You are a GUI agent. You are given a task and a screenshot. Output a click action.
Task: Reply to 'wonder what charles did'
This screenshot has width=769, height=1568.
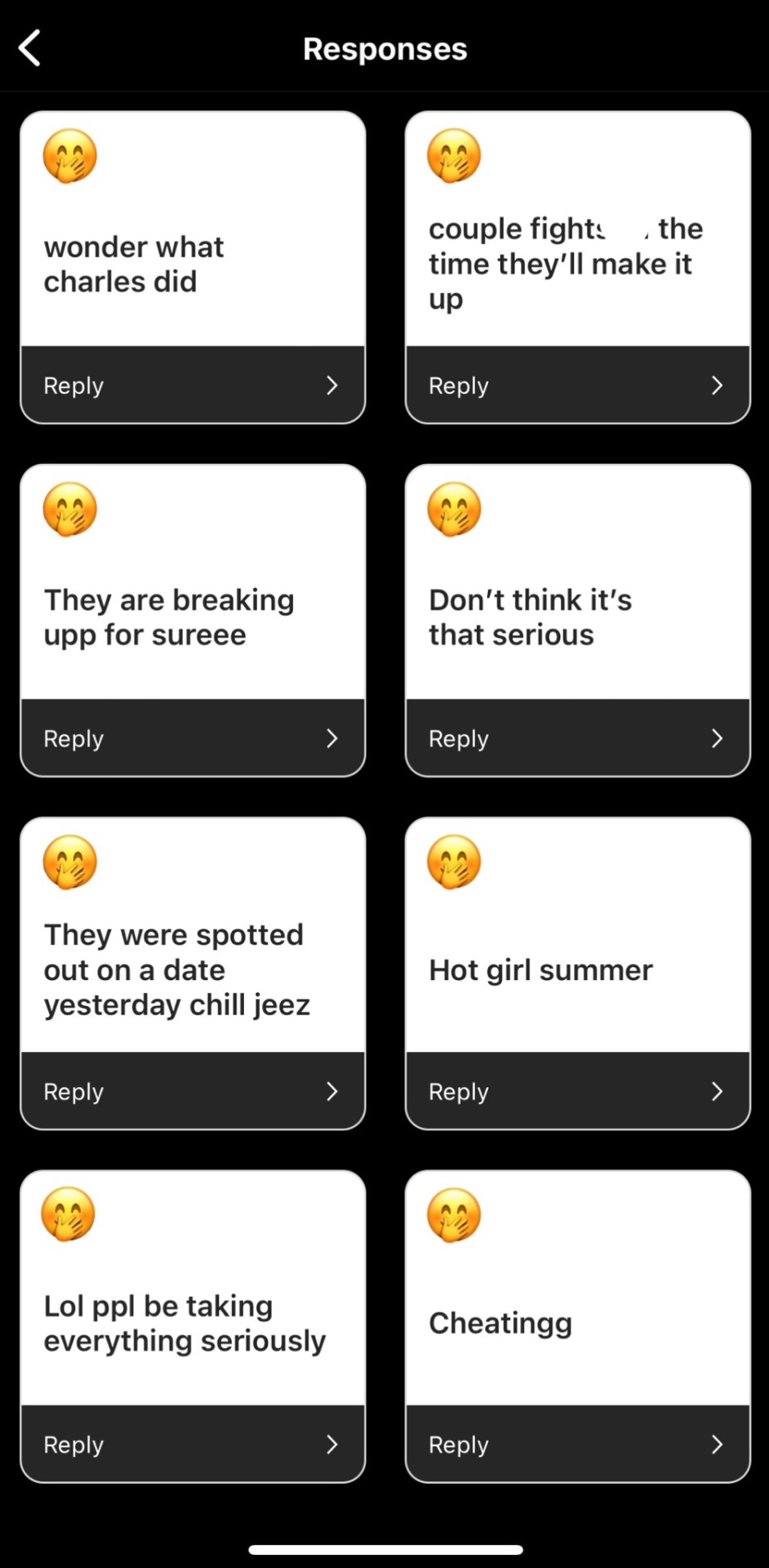click(192, 385)
